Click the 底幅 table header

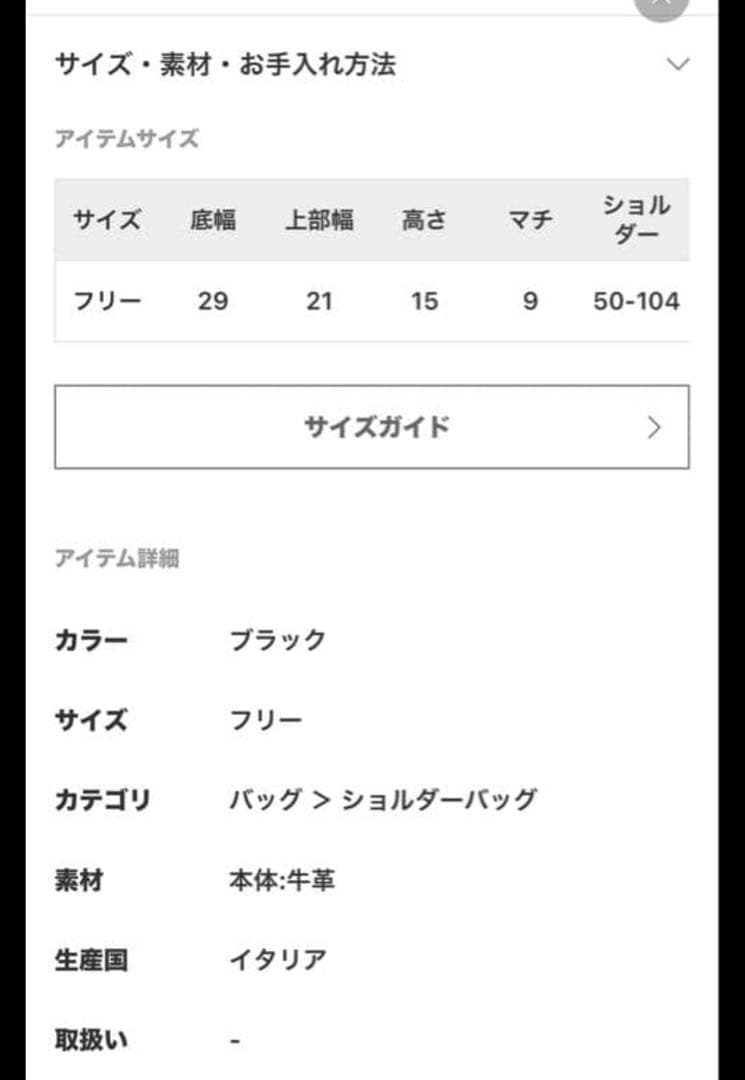(213, 220)
